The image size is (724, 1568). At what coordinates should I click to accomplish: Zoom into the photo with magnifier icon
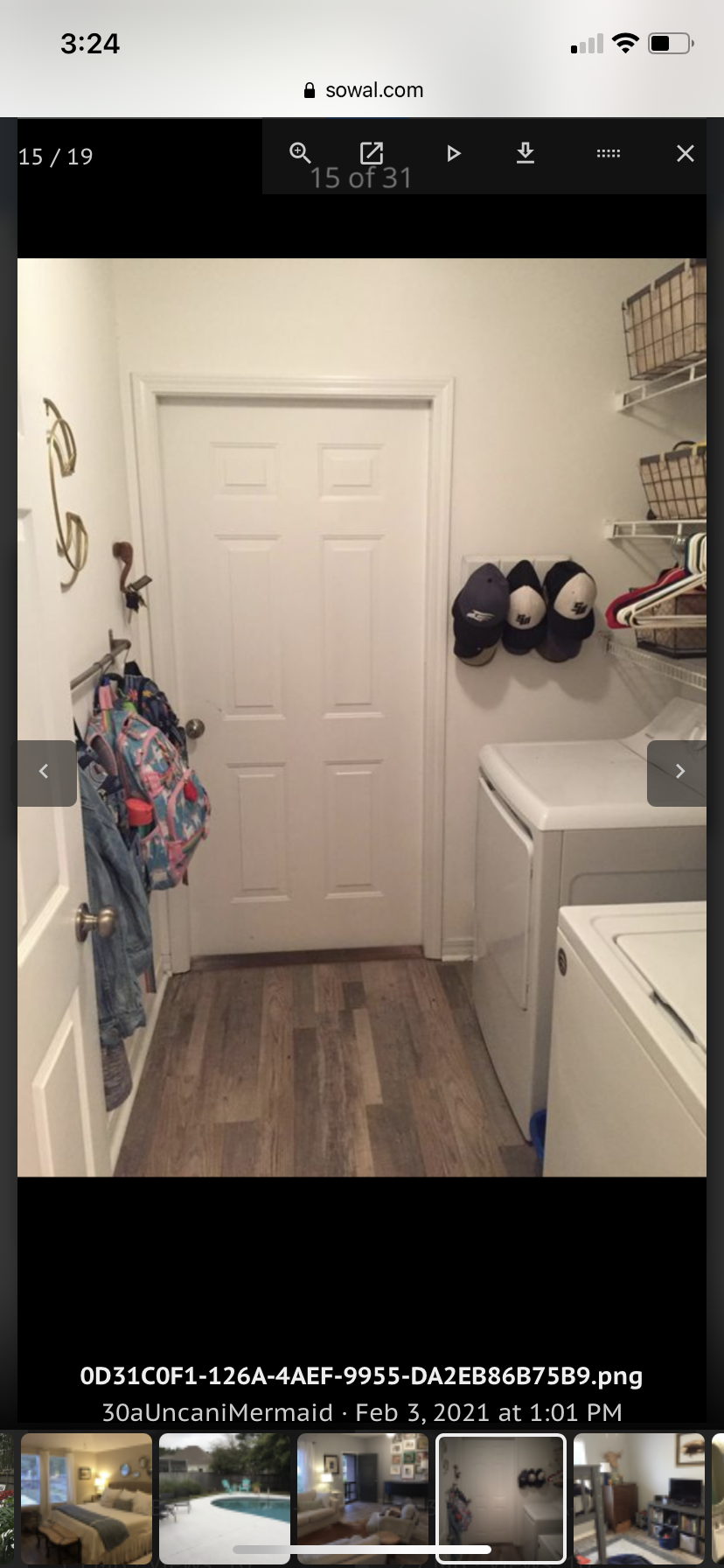pyautogui.click(x=300, y=153)
